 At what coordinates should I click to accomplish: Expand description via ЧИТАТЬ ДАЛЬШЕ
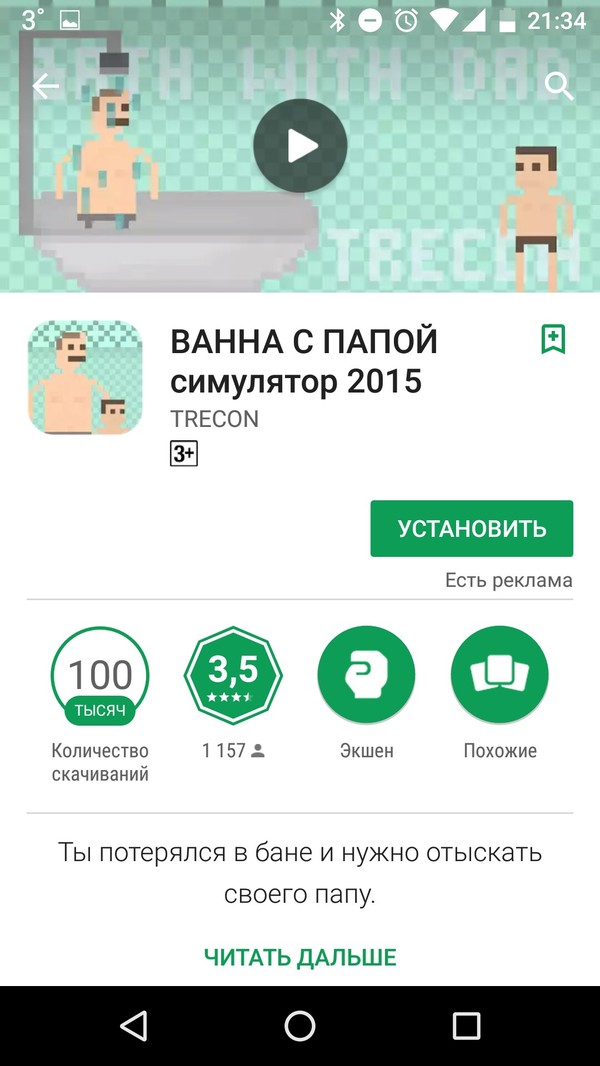tap(300, 957)
